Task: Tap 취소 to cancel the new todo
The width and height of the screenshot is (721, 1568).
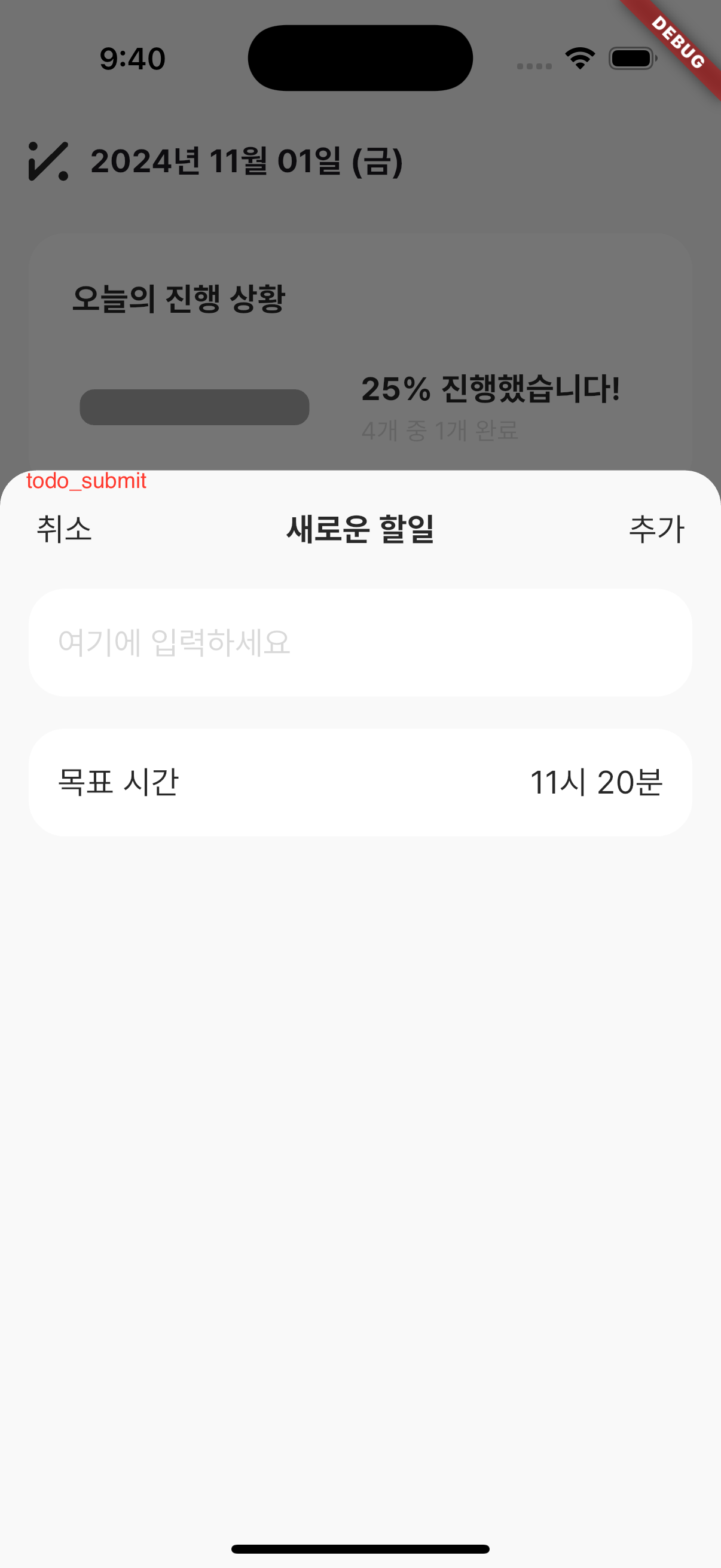Action: pyautogui.click(x=64, y=529)
